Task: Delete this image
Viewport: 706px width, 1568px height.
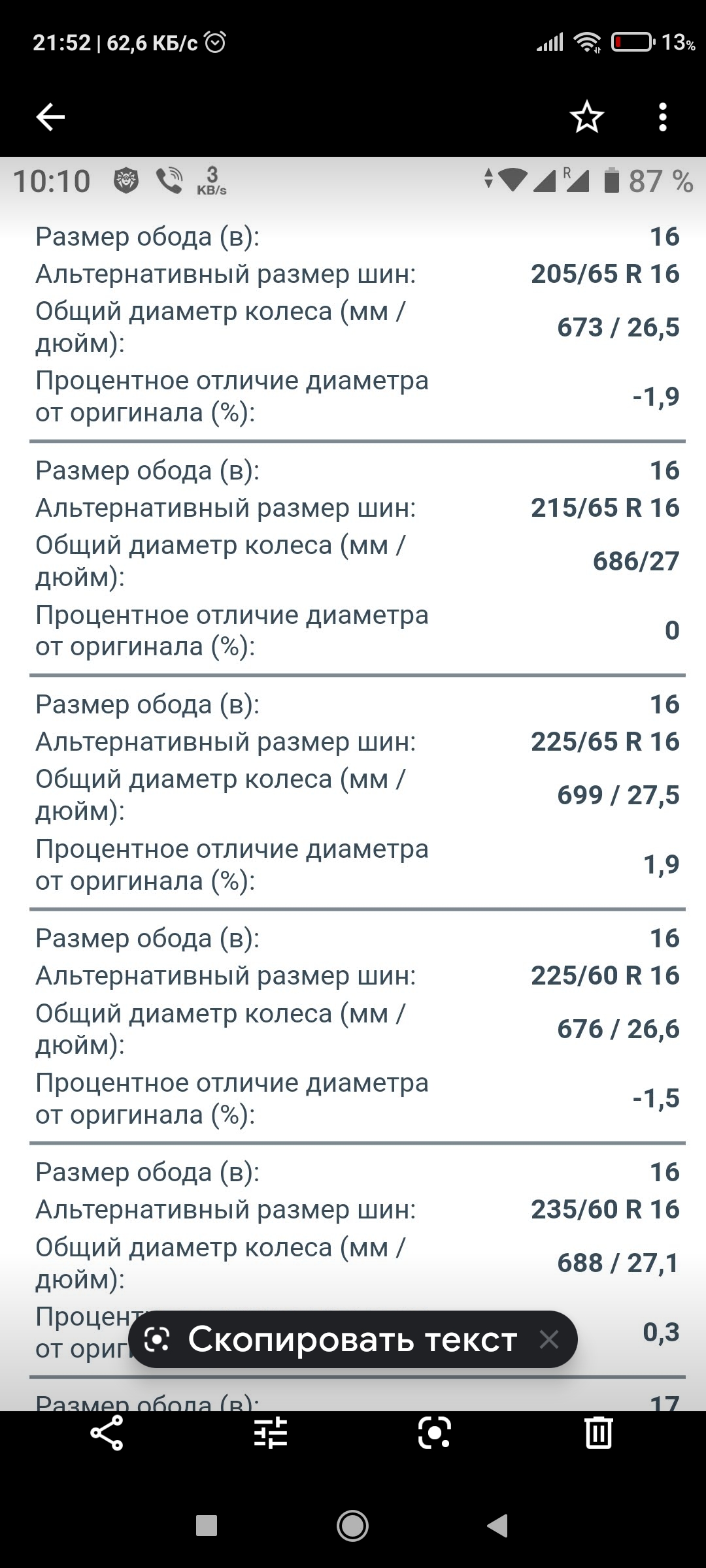Action: click(x=599, y=1433)
